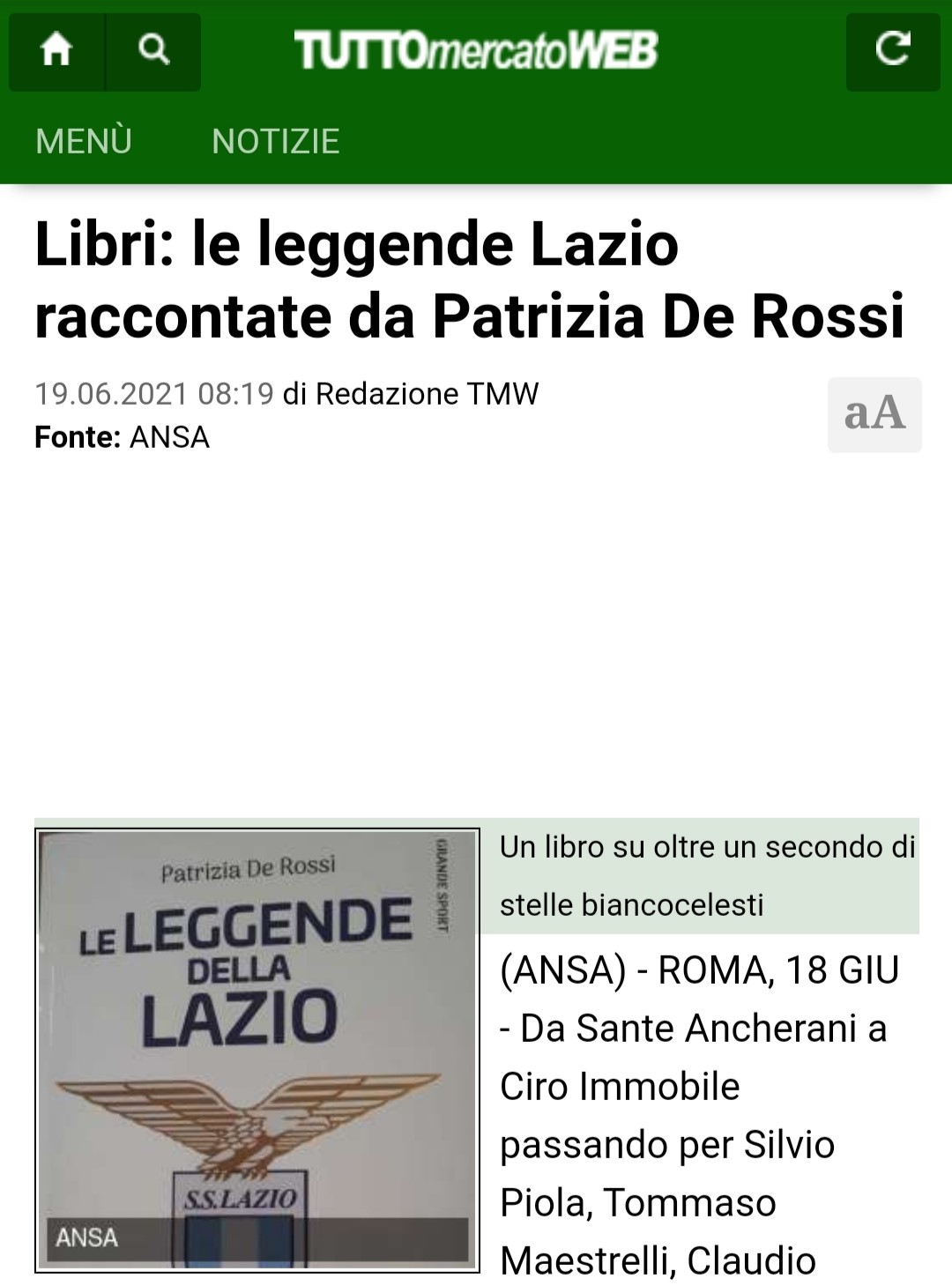
Task: Switch to the NOTIZIE tab
Action: point(275,141)
